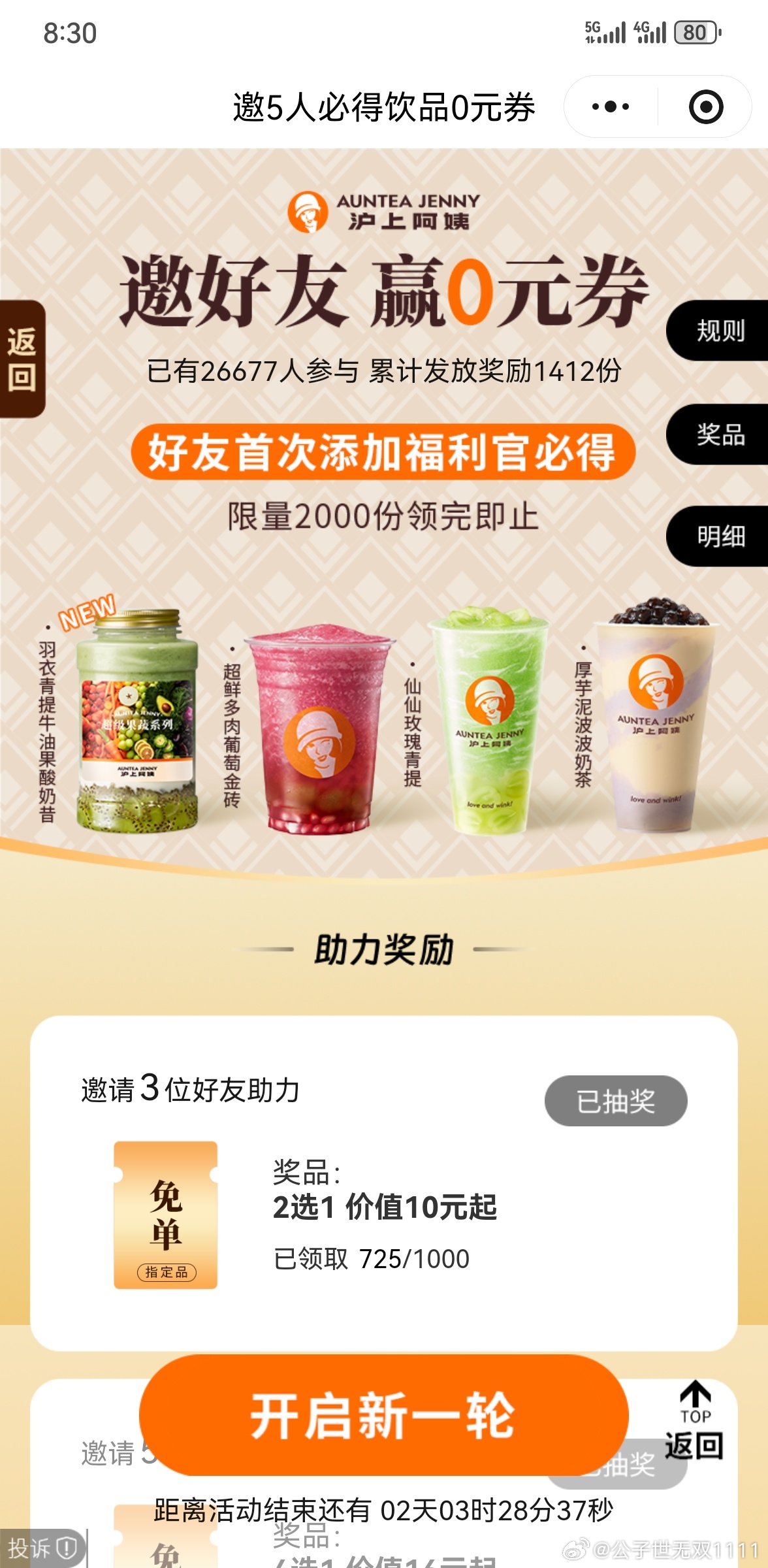Screen dimensions: 768x1568
Task: Check the 明细 details record
Action: pyautogui.click(x=720, y=536)
